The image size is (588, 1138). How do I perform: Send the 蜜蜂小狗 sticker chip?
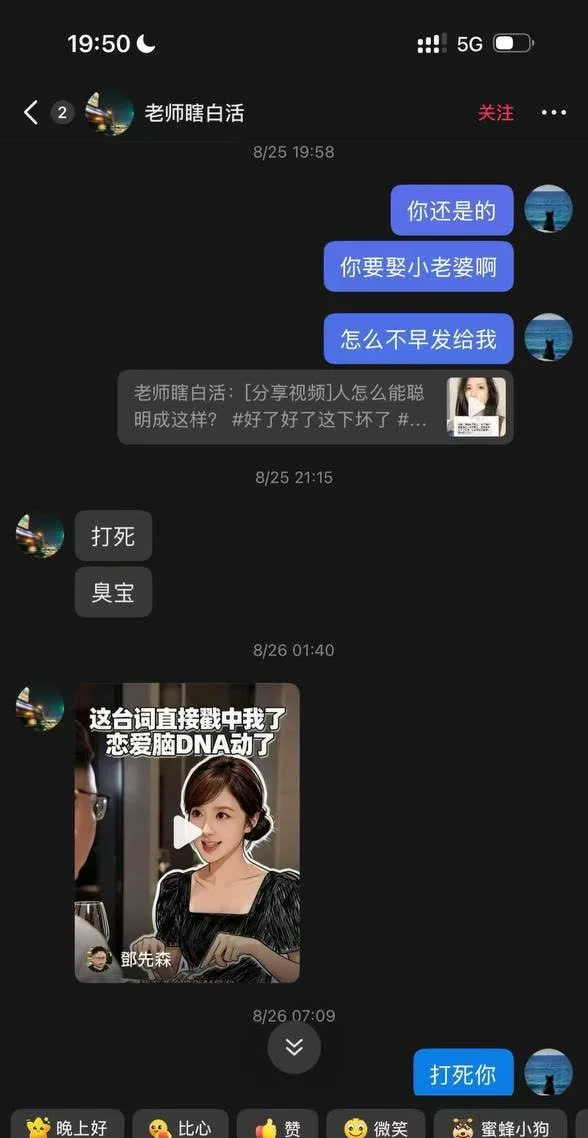click(x=500, y=1126)
